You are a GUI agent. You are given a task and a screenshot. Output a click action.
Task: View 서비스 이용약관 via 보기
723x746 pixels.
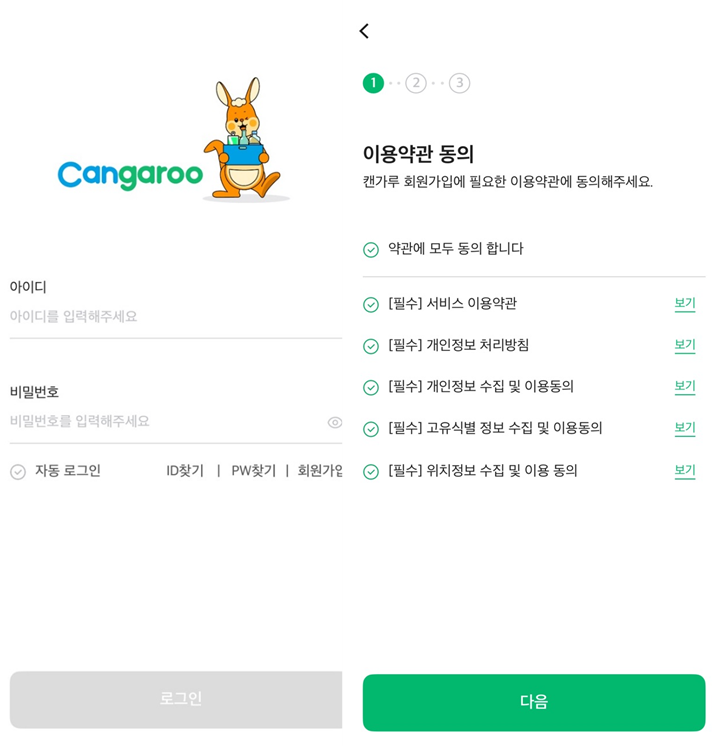point(684,303)
